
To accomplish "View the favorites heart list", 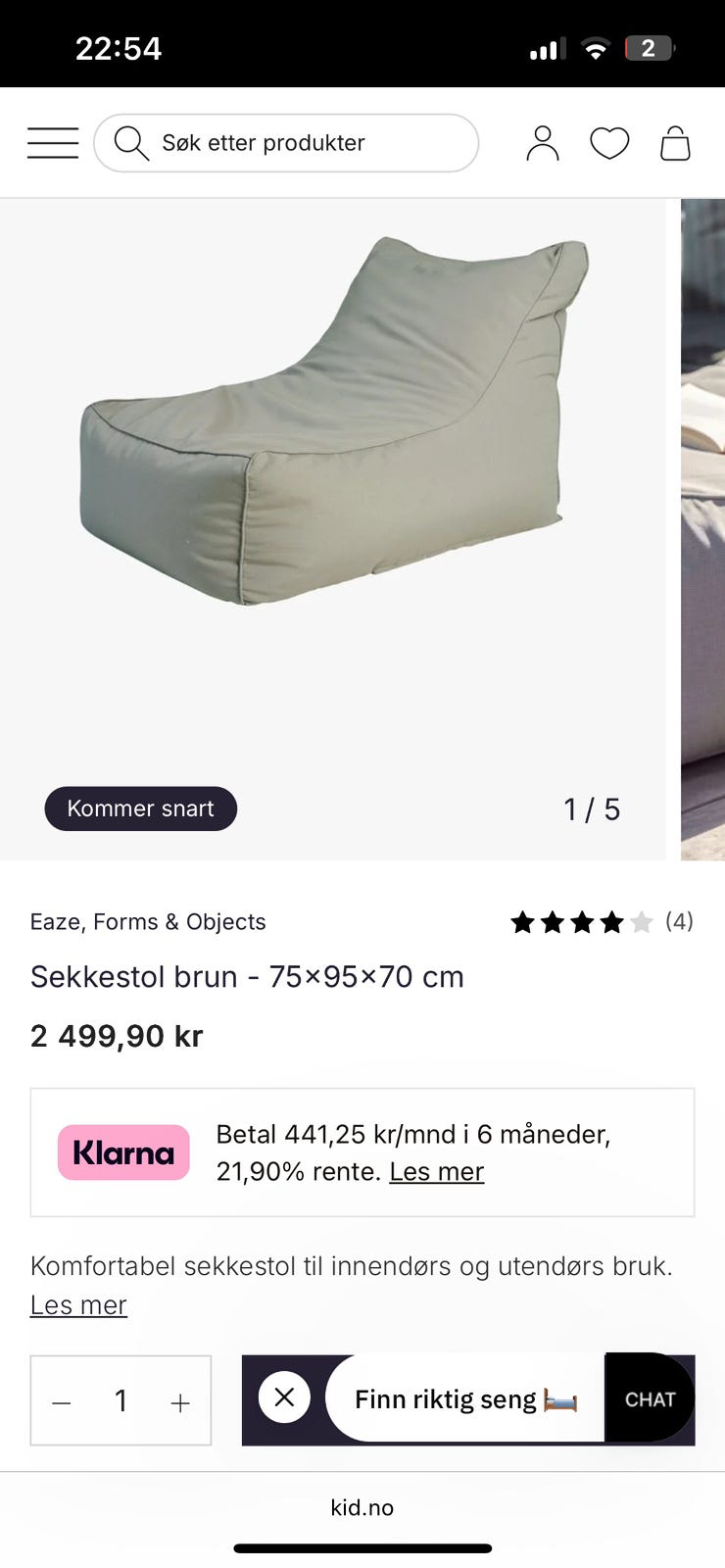I will click(x=608, y=143).
